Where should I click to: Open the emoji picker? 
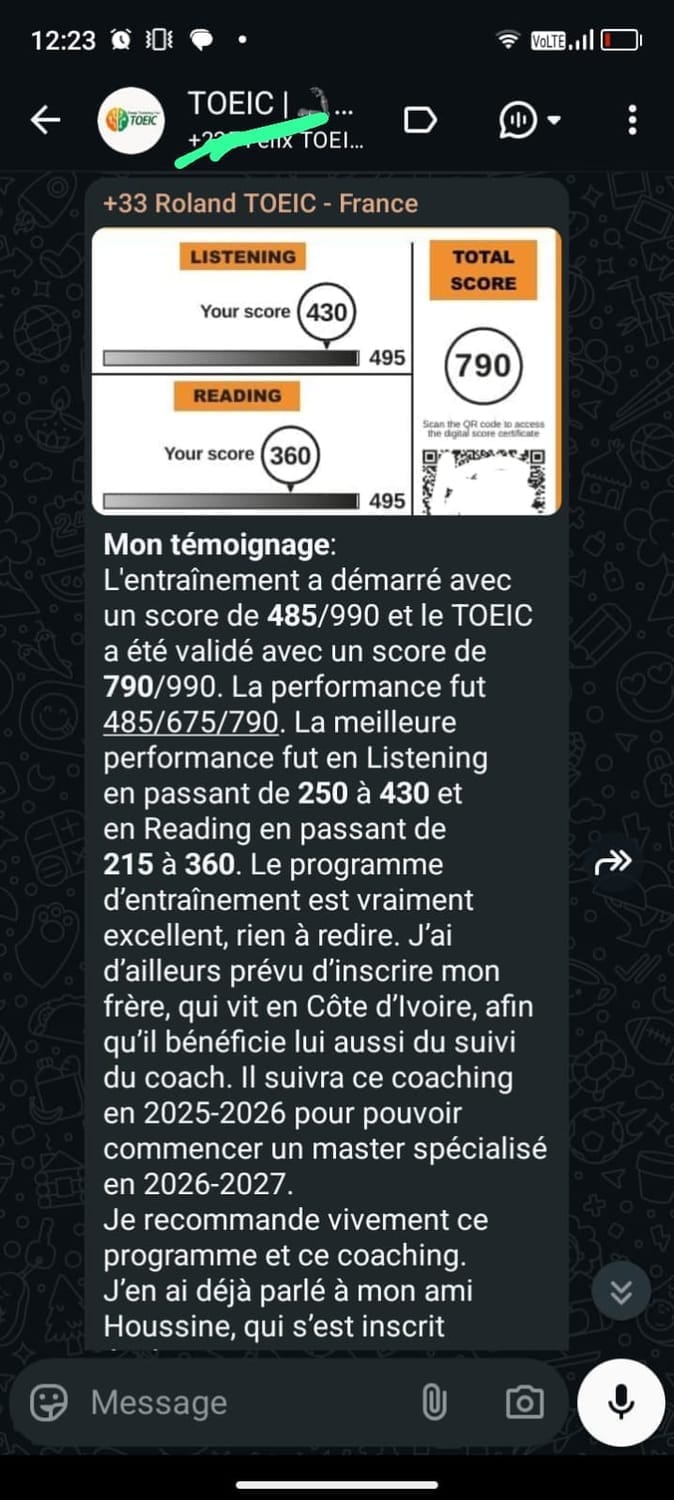pyautogui.click(x=49, y=1403)
